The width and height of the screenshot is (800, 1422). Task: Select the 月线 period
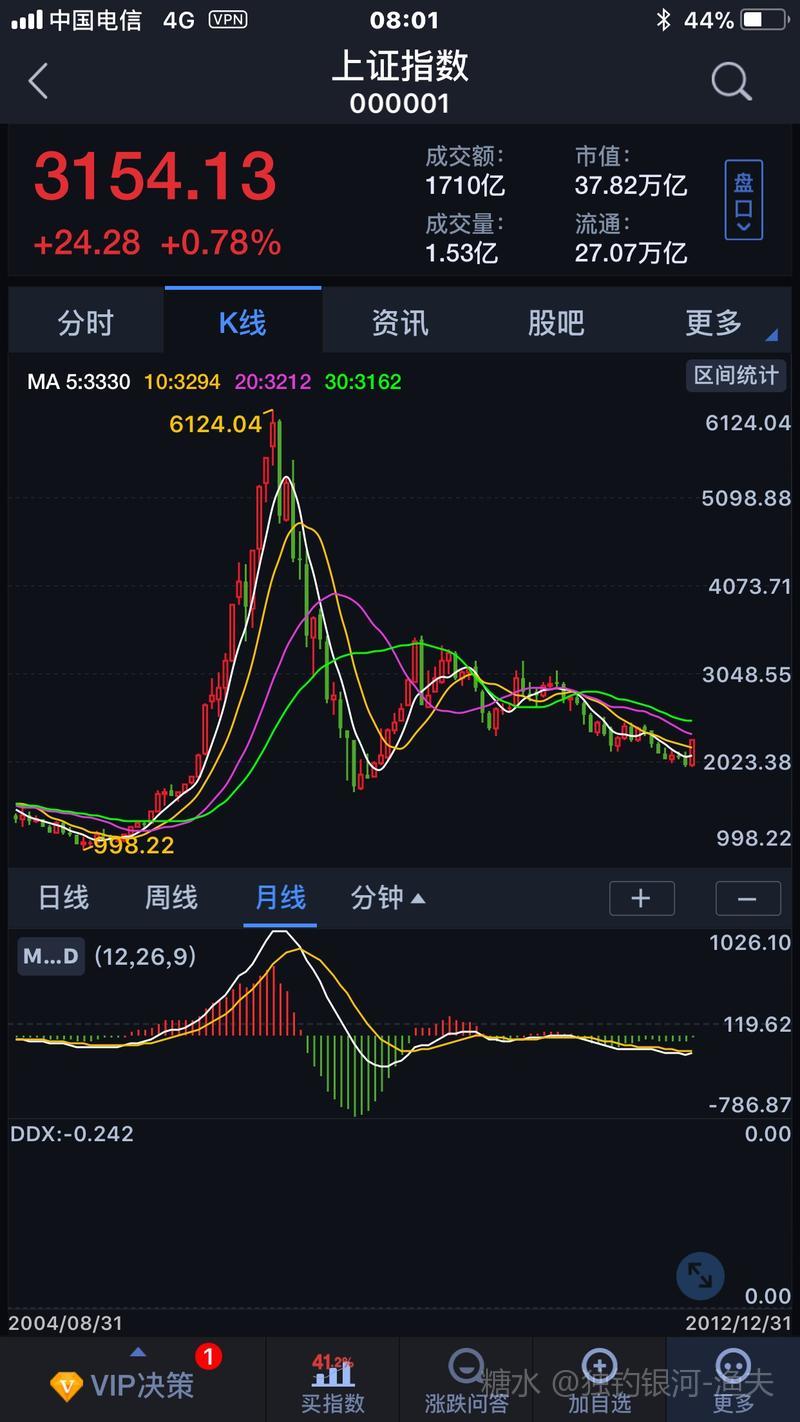pyautogui.click(x=280, y=897)
